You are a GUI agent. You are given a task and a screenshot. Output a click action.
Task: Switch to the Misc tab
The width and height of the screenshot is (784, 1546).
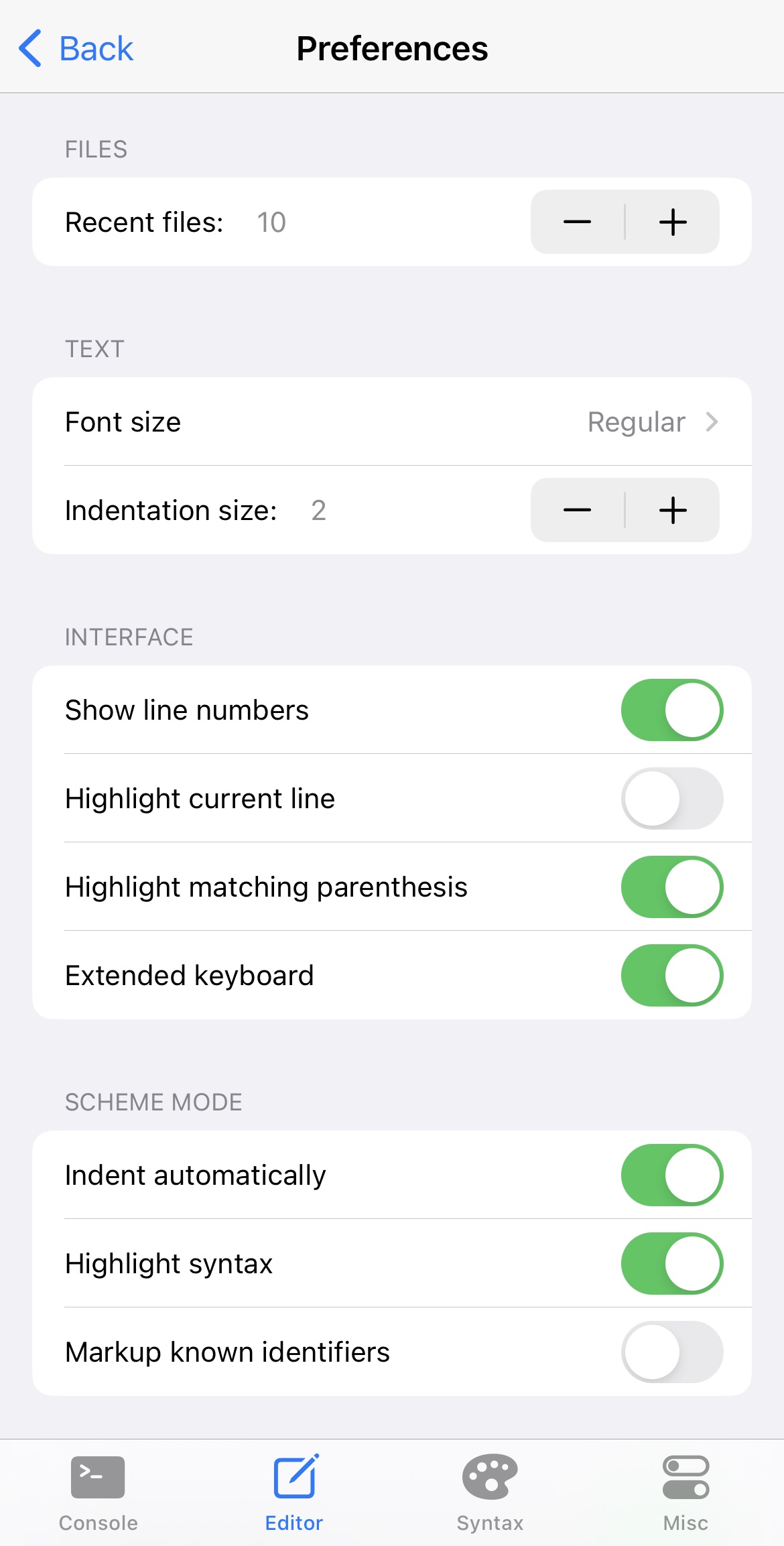pyautogui.click(x=685, y=1492)
